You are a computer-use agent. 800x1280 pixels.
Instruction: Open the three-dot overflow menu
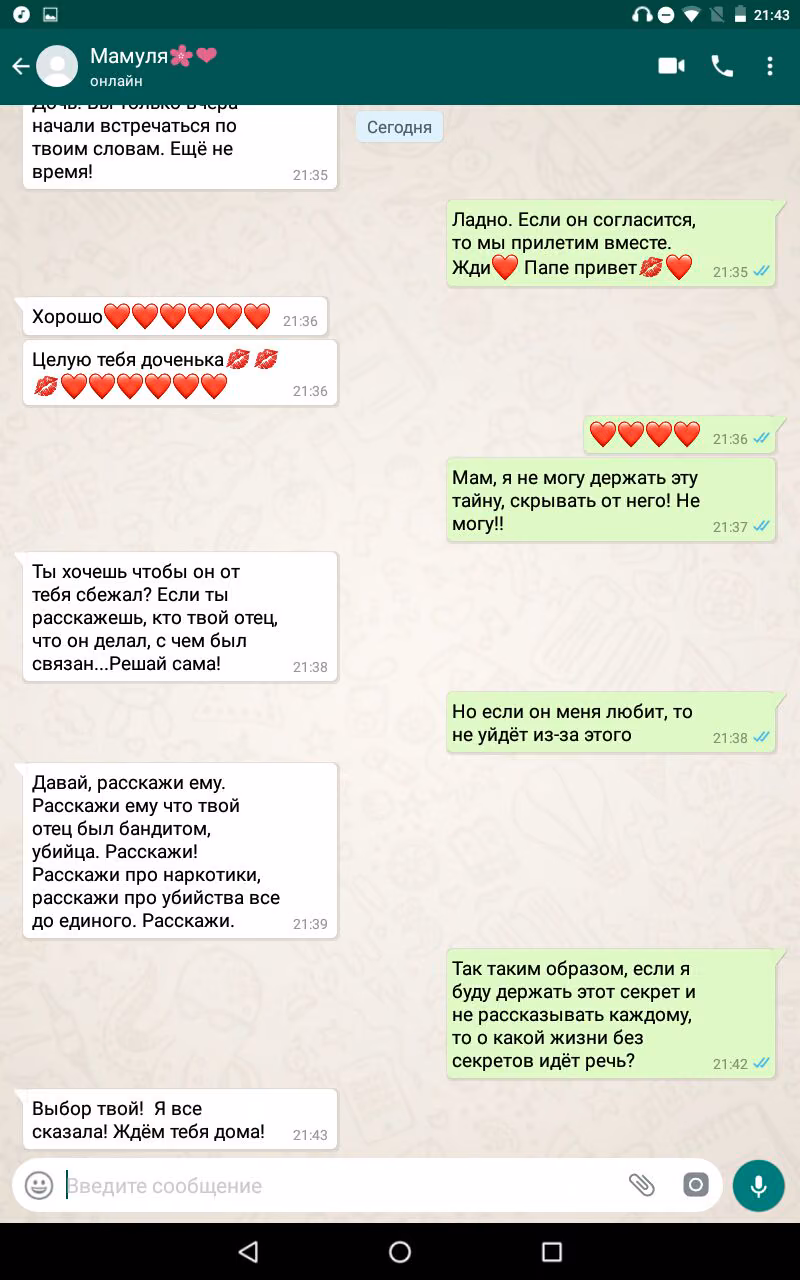click(769, 66)
